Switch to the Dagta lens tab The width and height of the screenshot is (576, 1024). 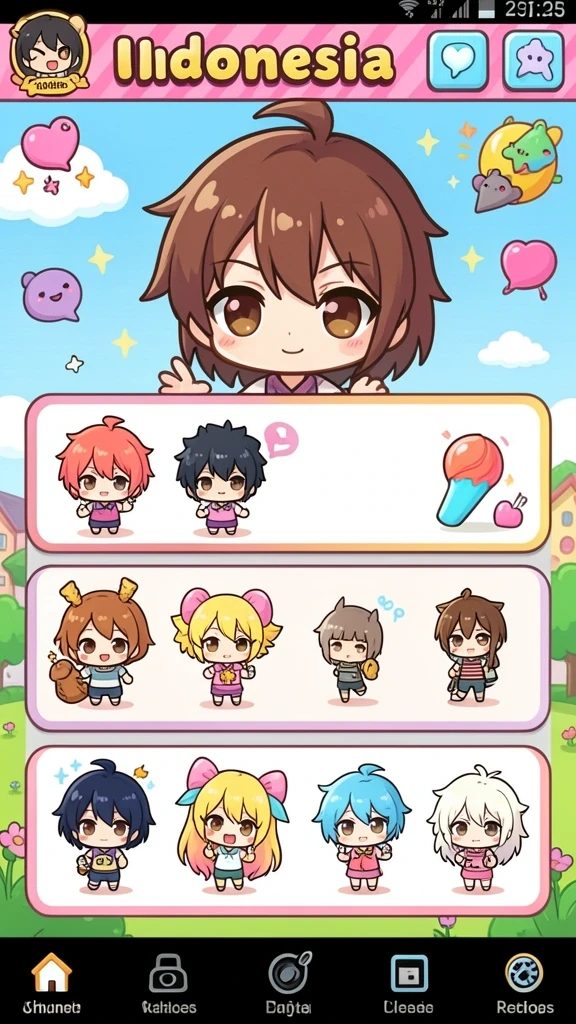click(289, 983)
